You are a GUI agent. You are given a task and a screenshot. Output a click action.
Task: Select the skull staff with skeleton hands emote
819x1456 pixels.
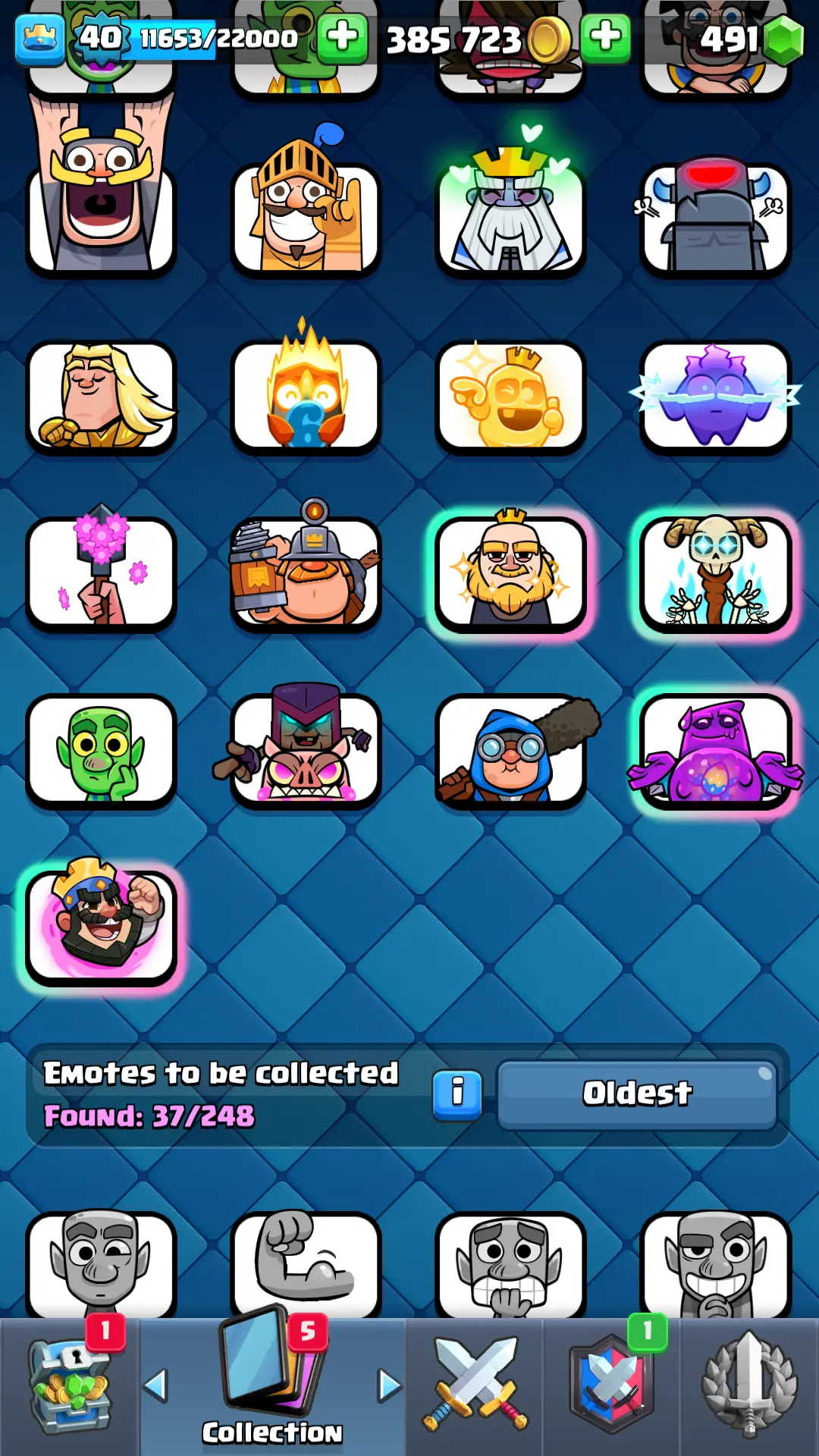click(715, 573)
